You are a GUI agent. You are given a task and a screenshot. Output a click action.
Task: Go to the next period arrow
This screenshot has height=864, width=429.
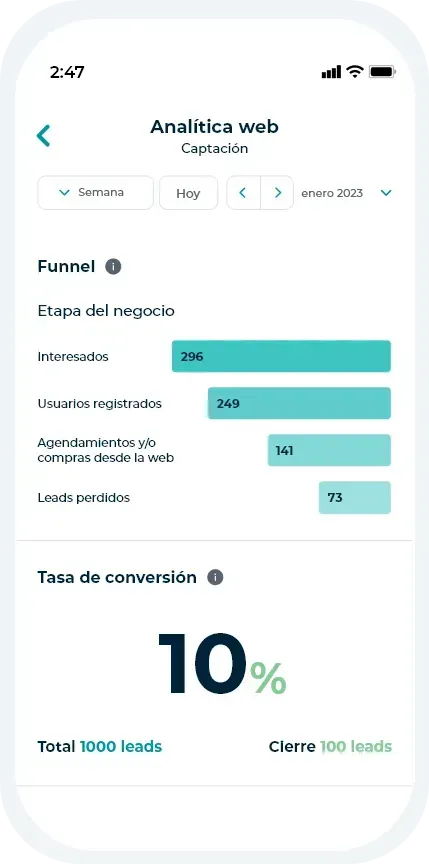(277, 193)
